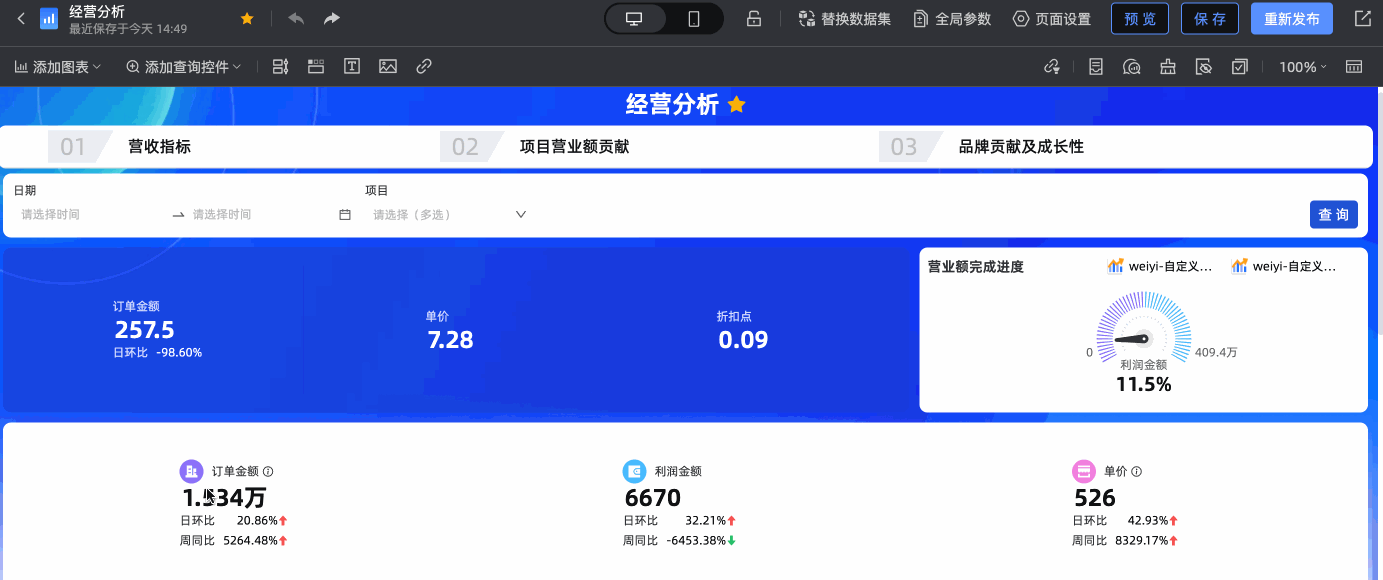Insert an image widget
Screen dimensions: 1383x580
[x=388, y=67]
